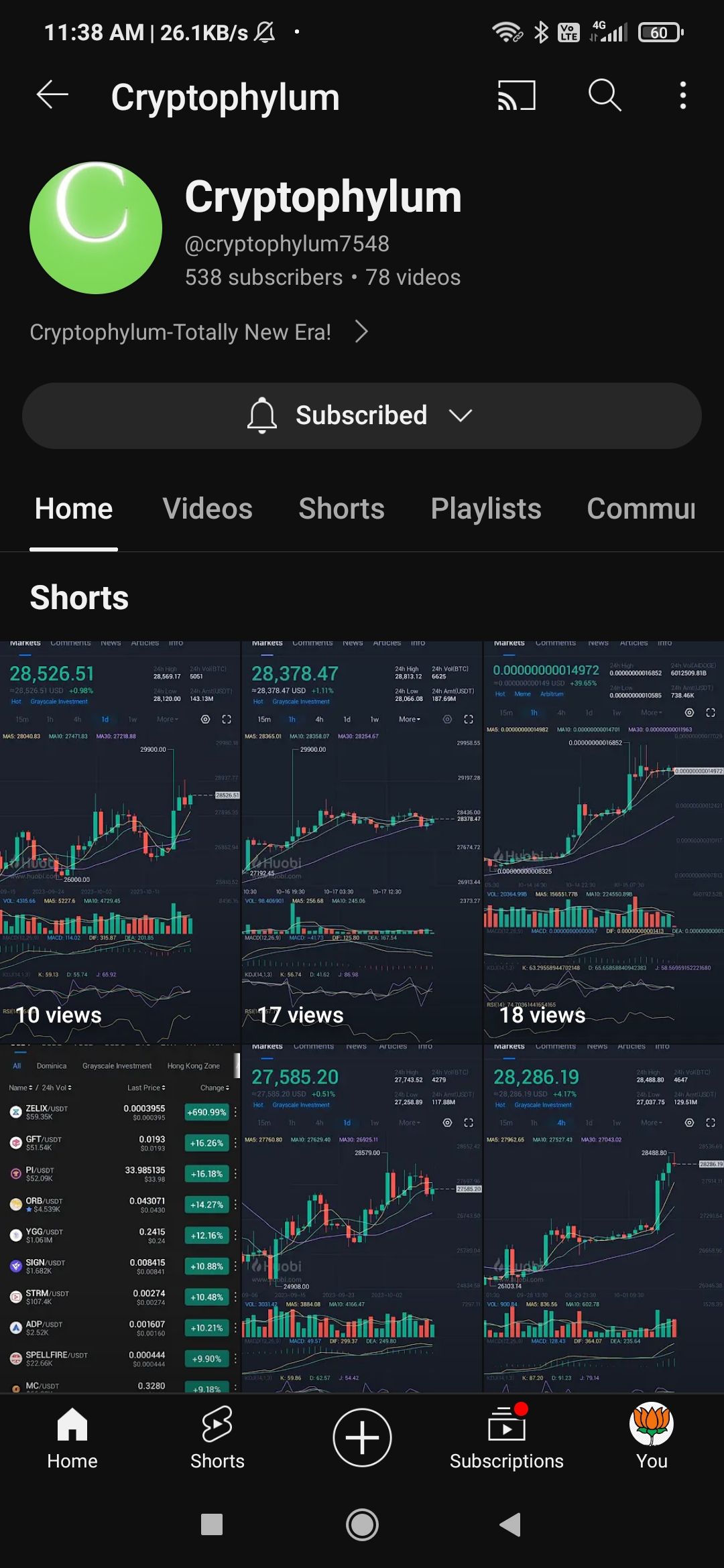Go back from the Cryptophylum channel
The image size is (724, 1568).
tap(52, 95)
